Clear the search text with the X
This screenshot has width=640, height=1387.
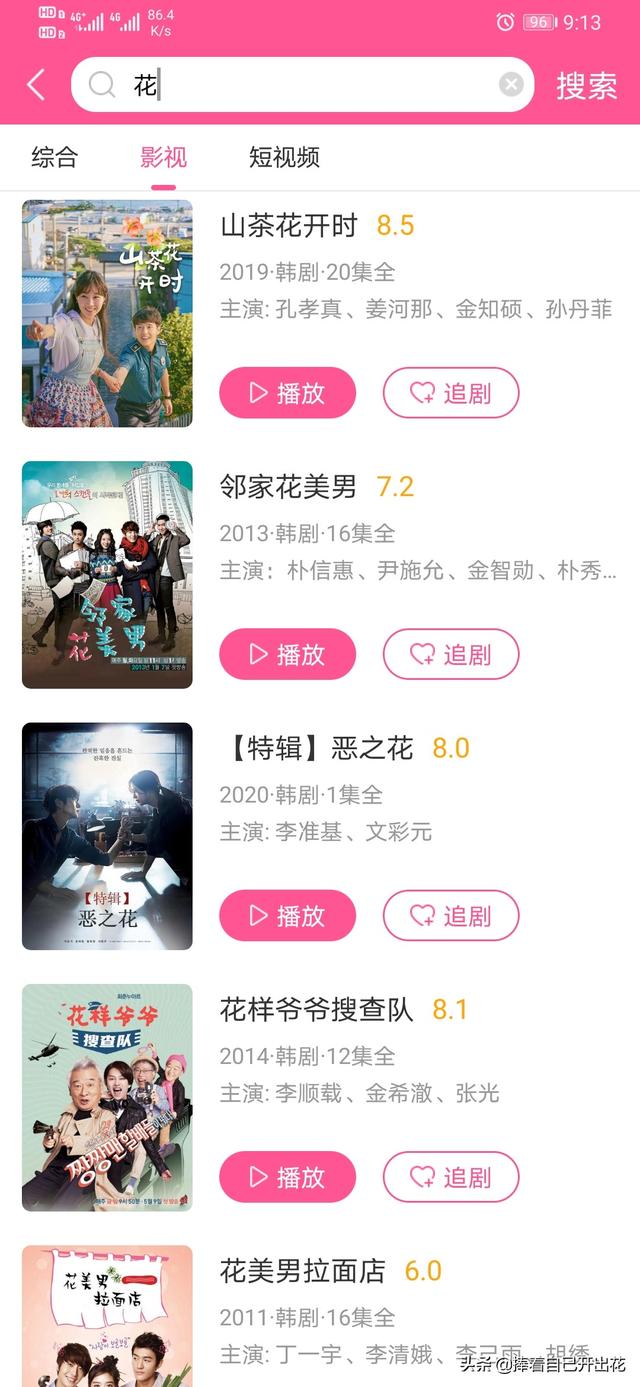pos(510,85)
